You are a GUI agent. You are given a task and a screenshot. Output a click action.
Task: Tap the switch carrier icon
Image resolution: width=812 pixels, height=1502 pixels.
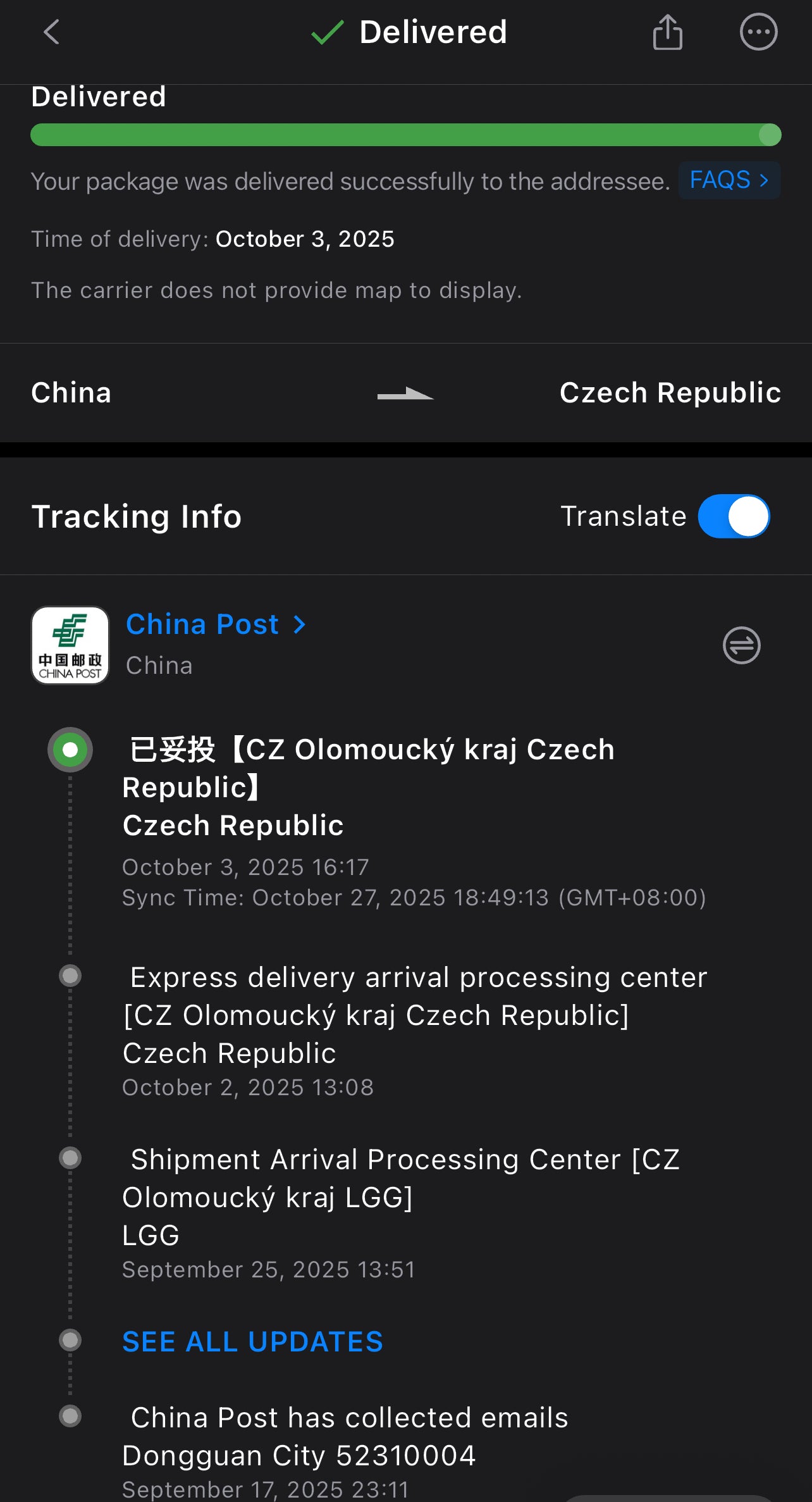[x=741, y=645]
